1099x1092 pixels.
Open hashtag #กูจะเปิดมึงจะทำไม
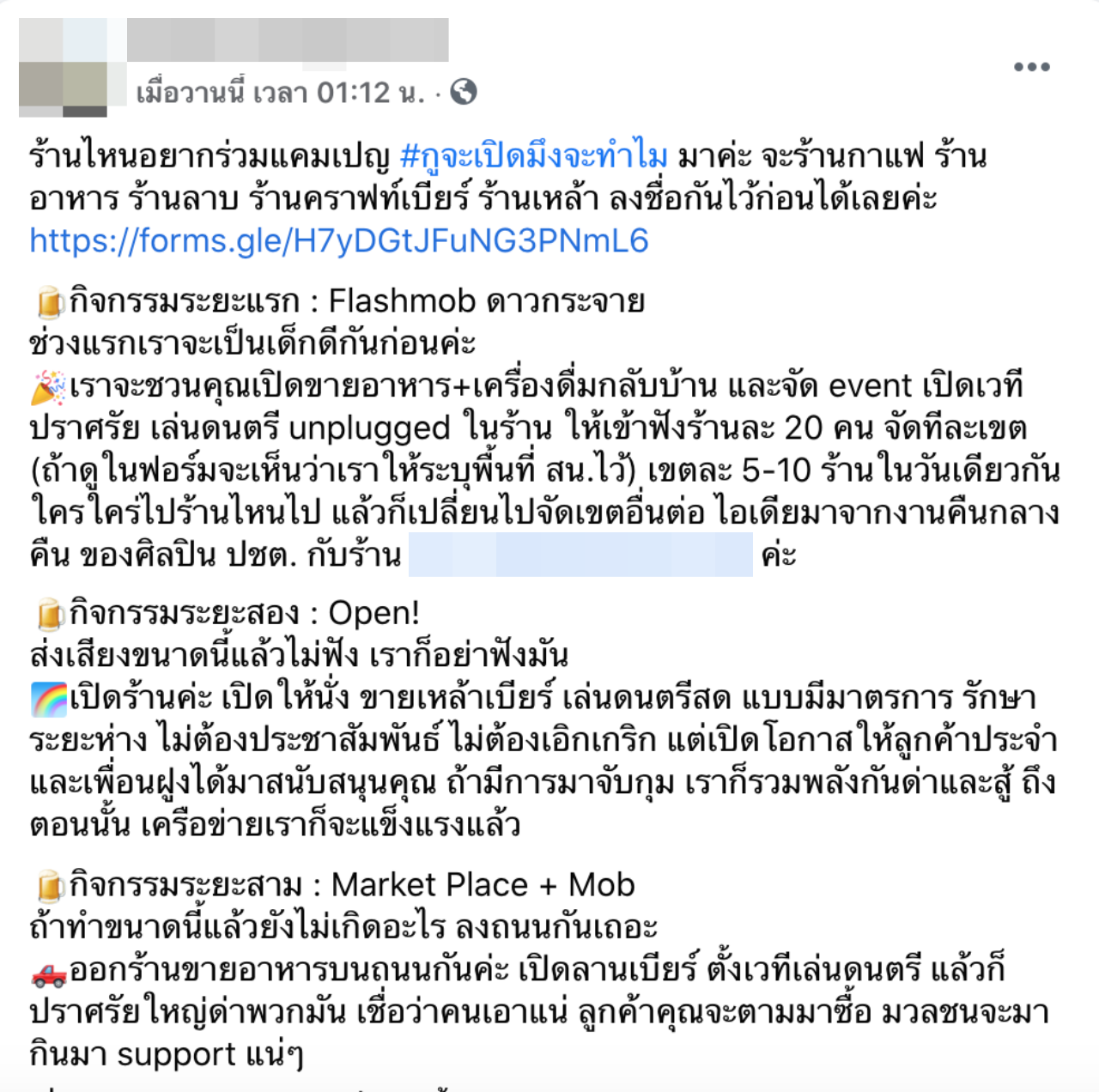(534, 156)
